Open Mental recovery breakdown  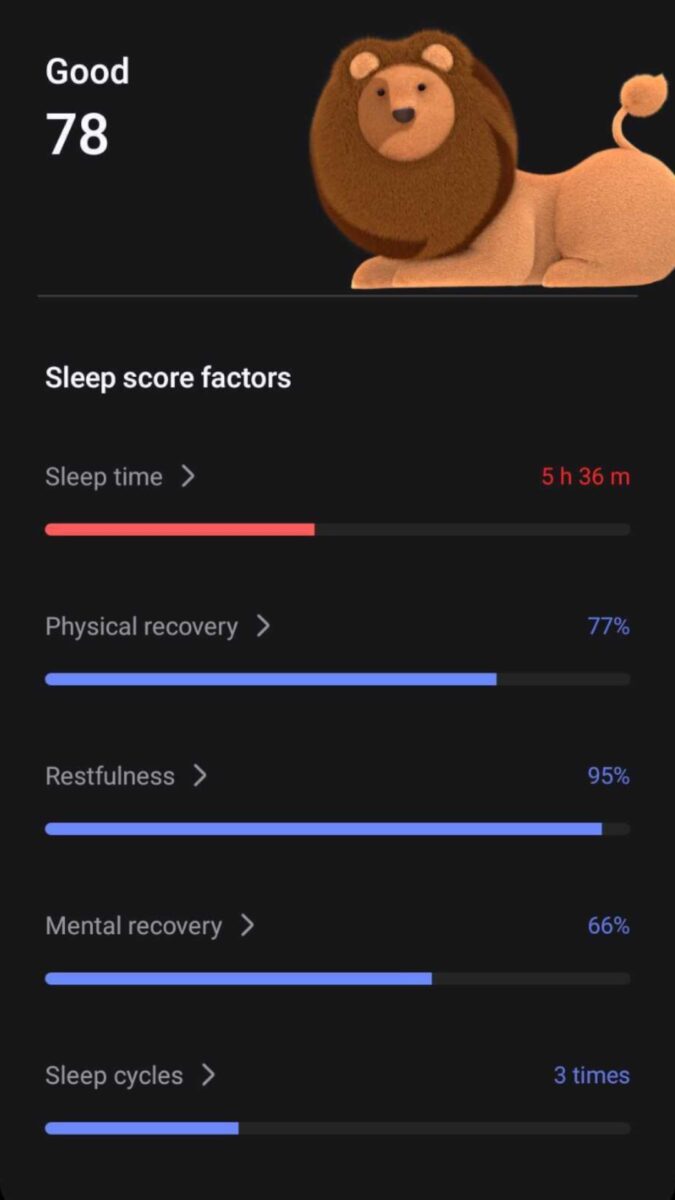coord(150,926)
